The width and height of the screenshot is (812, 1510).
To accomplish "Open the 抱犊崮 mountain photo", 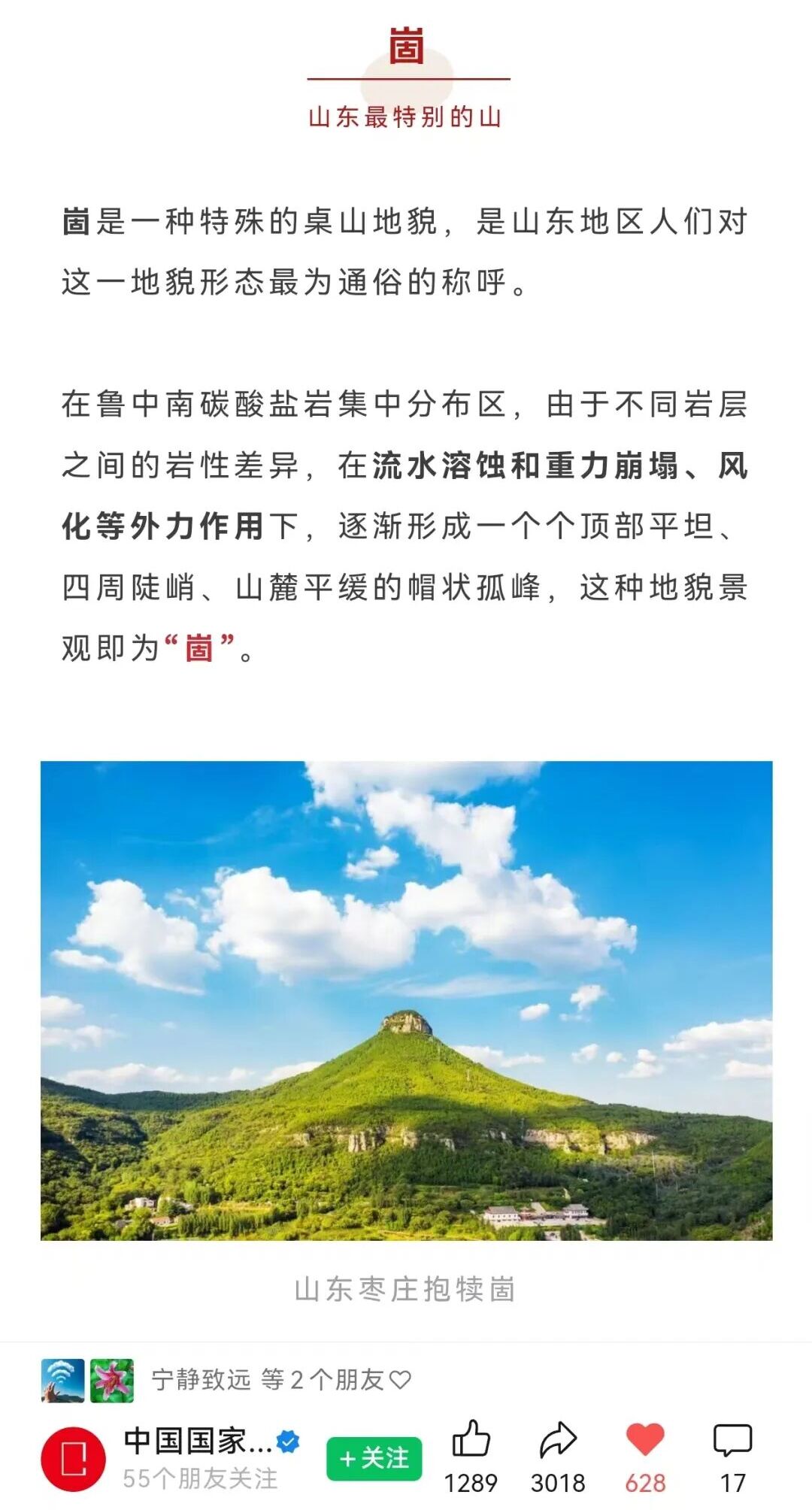I will [x=406, y=1000].
